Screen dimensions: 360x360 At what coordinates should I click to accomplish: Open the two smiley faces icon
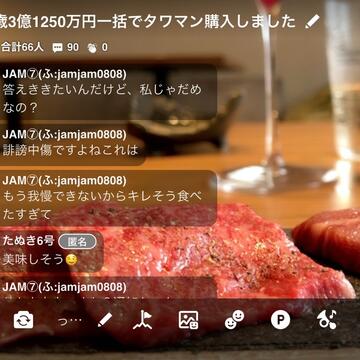tap(234, 320)
